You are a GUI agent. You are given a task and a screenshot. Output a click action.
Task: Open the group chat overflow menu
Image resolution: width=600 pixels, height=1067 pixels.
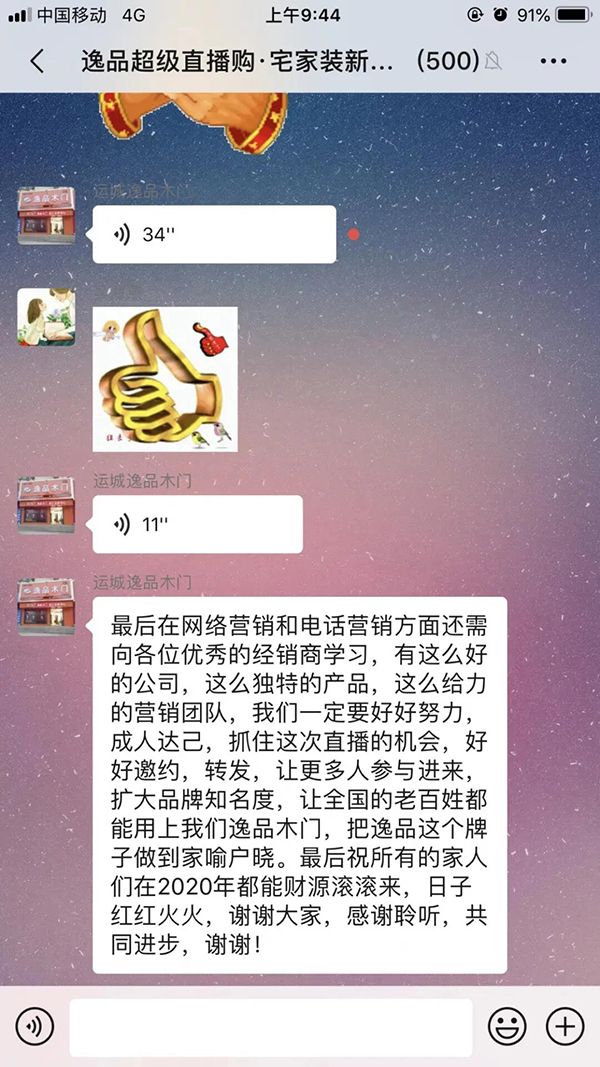click(553, 61)
